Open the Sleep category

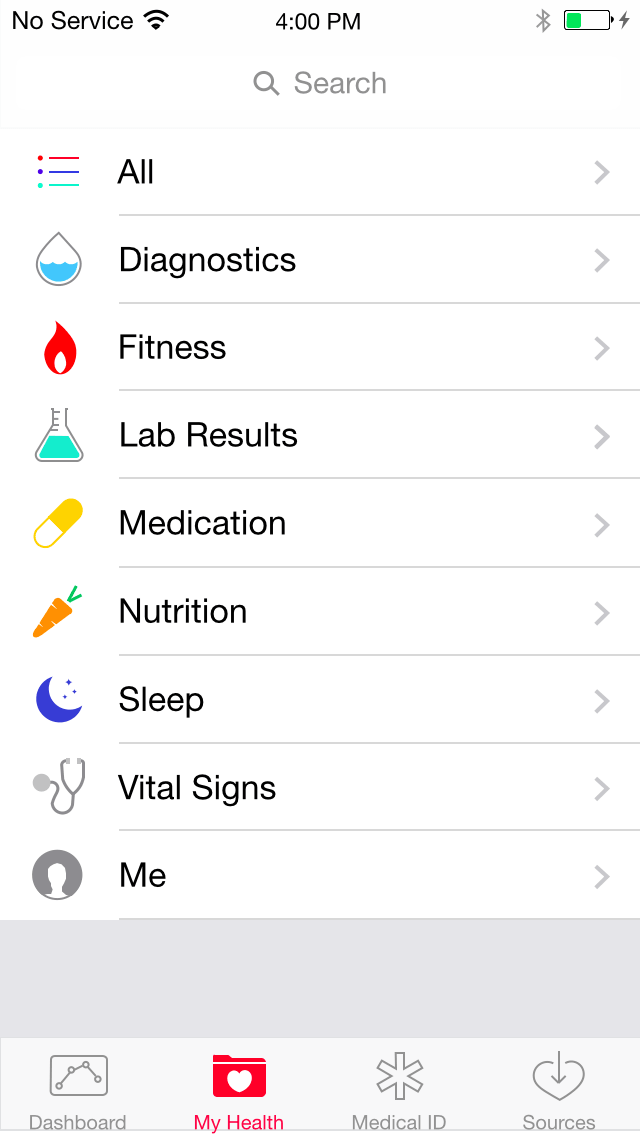[x=320, y=700]
